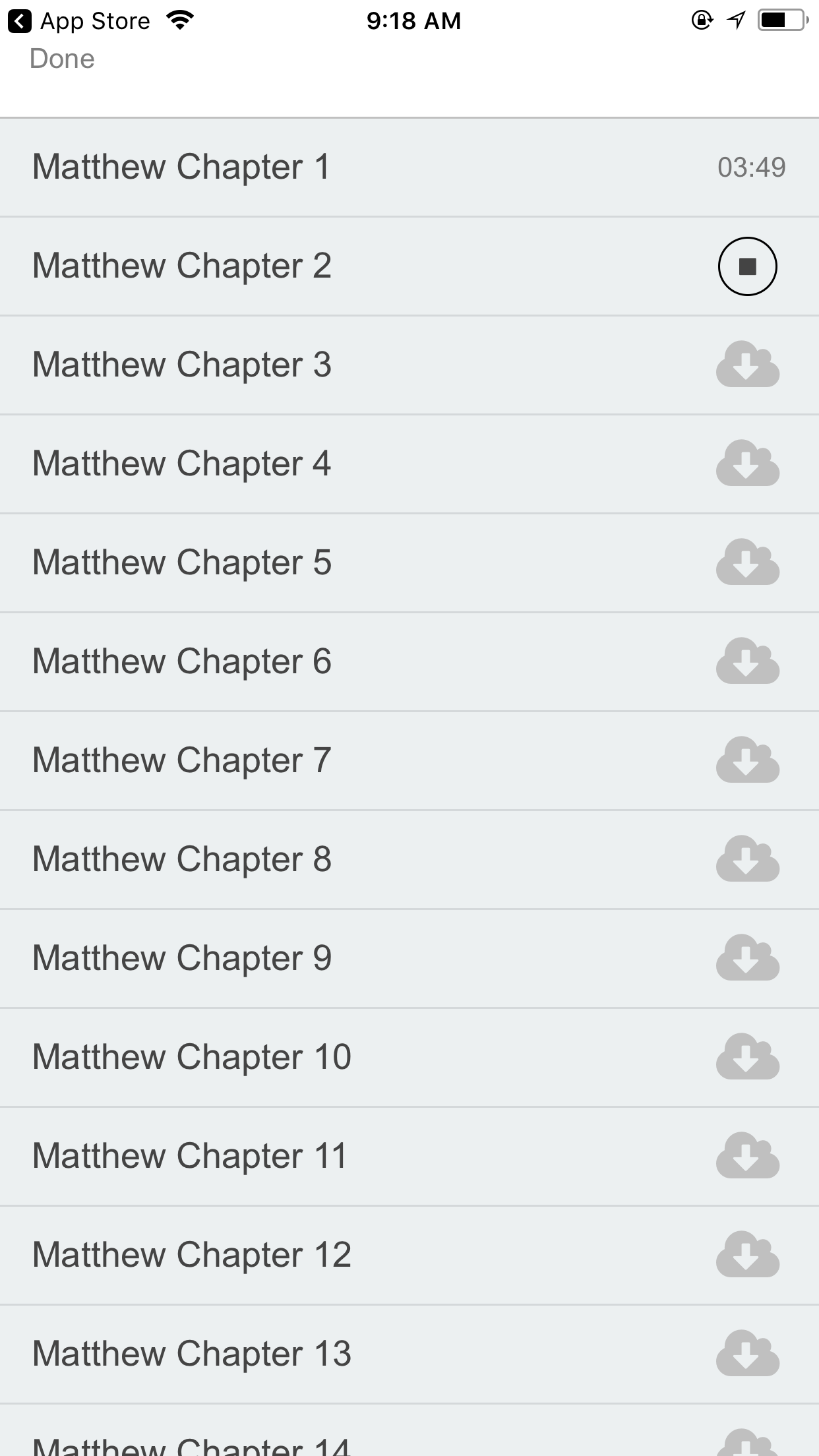Stop the Matthew Chapter 2 download
The image size is (819, 1456).
747,266
